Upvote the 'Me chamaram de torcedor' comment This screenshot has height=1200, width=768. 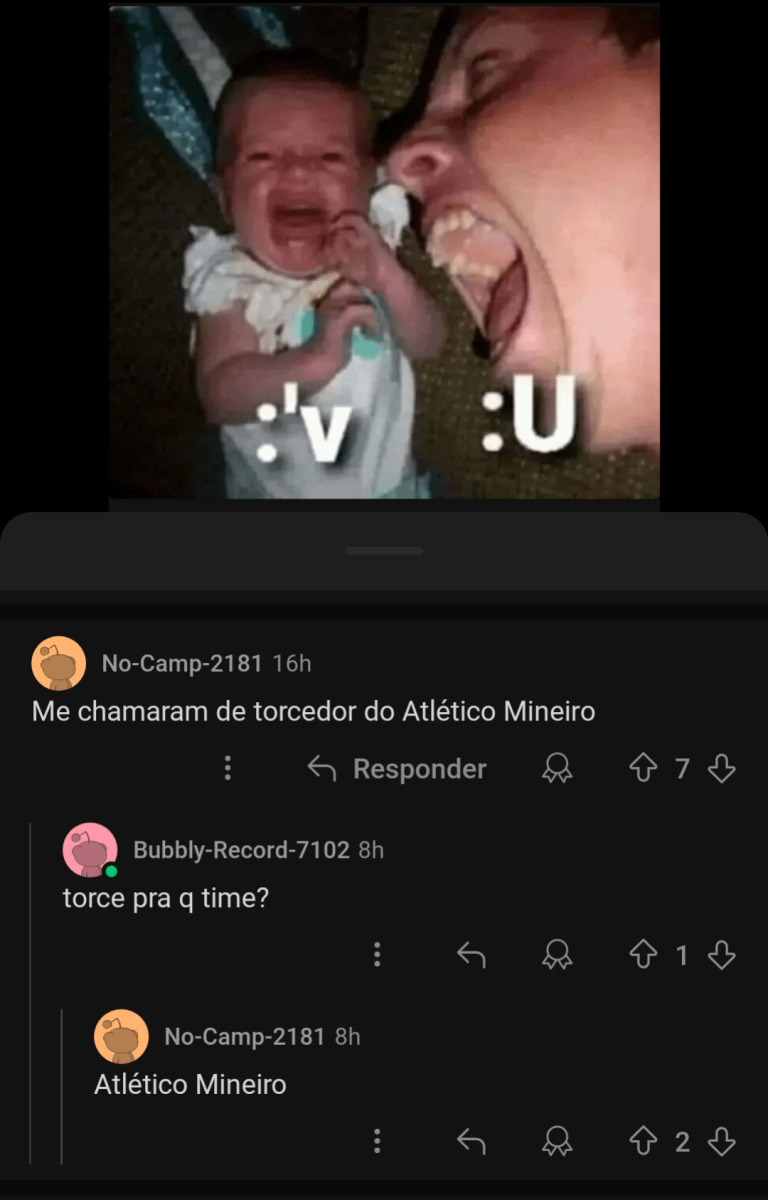point(641,768)
